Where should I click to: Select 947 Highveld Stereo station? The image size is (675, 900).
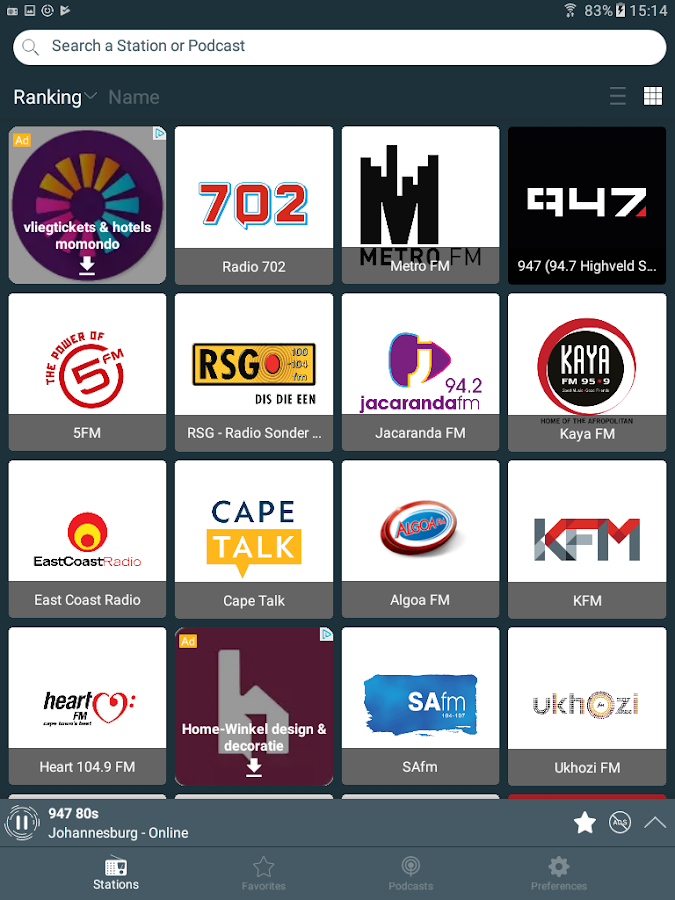587,205
